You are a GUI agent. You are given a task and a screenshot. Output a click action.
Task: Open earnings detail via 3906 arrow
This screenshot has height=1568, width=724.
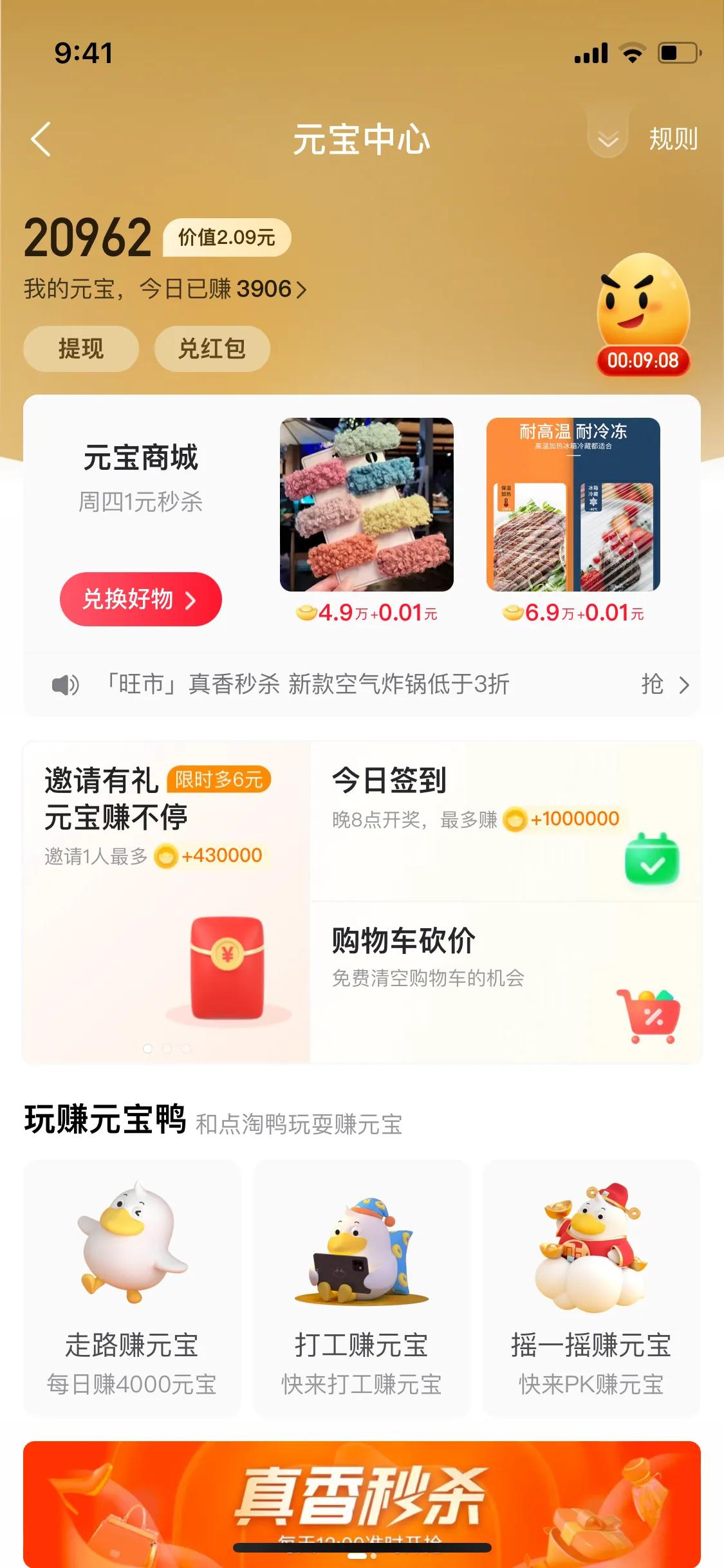(x=301, y=289)
